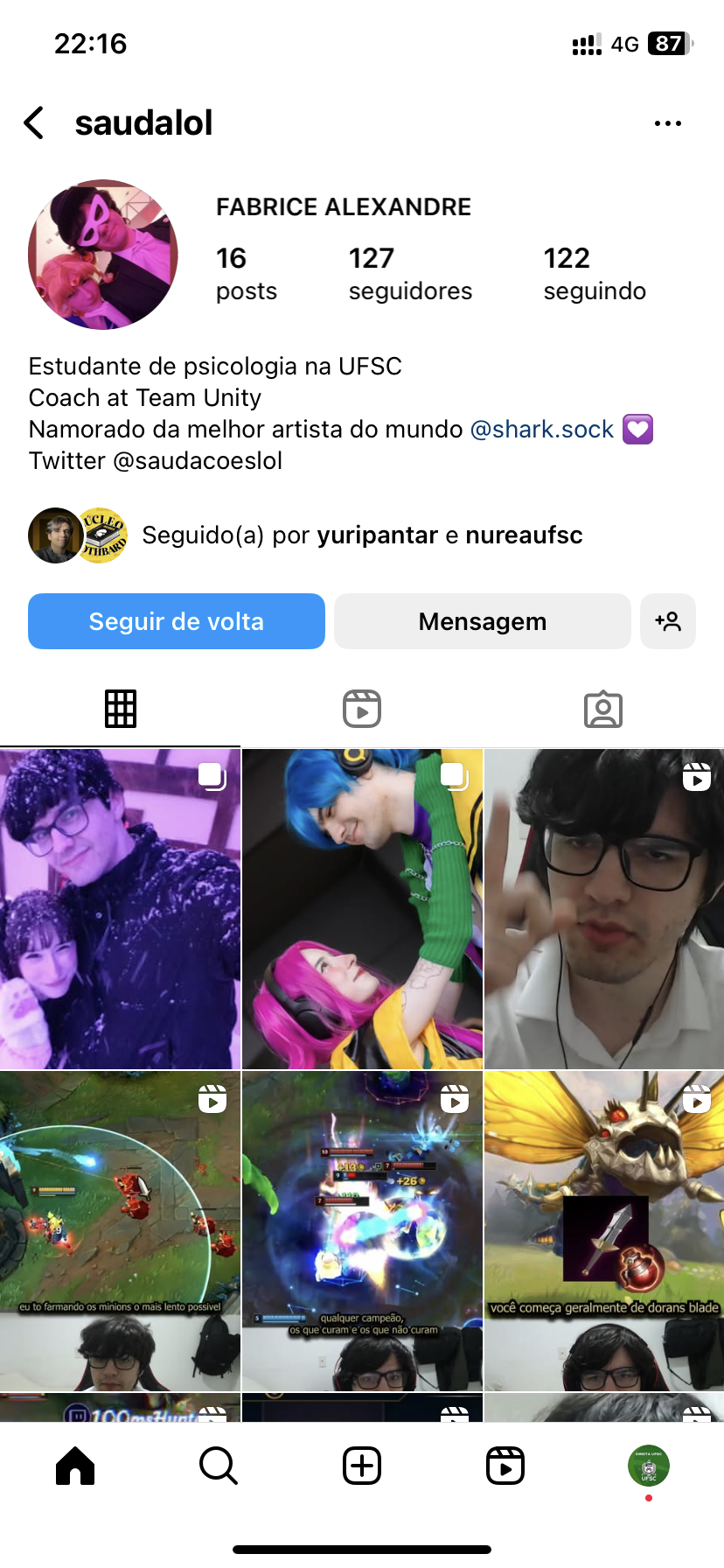This screenshot has width=724, height=1568.
Task: Switch to the posts grid tab
Action: [x=121, y=709]
